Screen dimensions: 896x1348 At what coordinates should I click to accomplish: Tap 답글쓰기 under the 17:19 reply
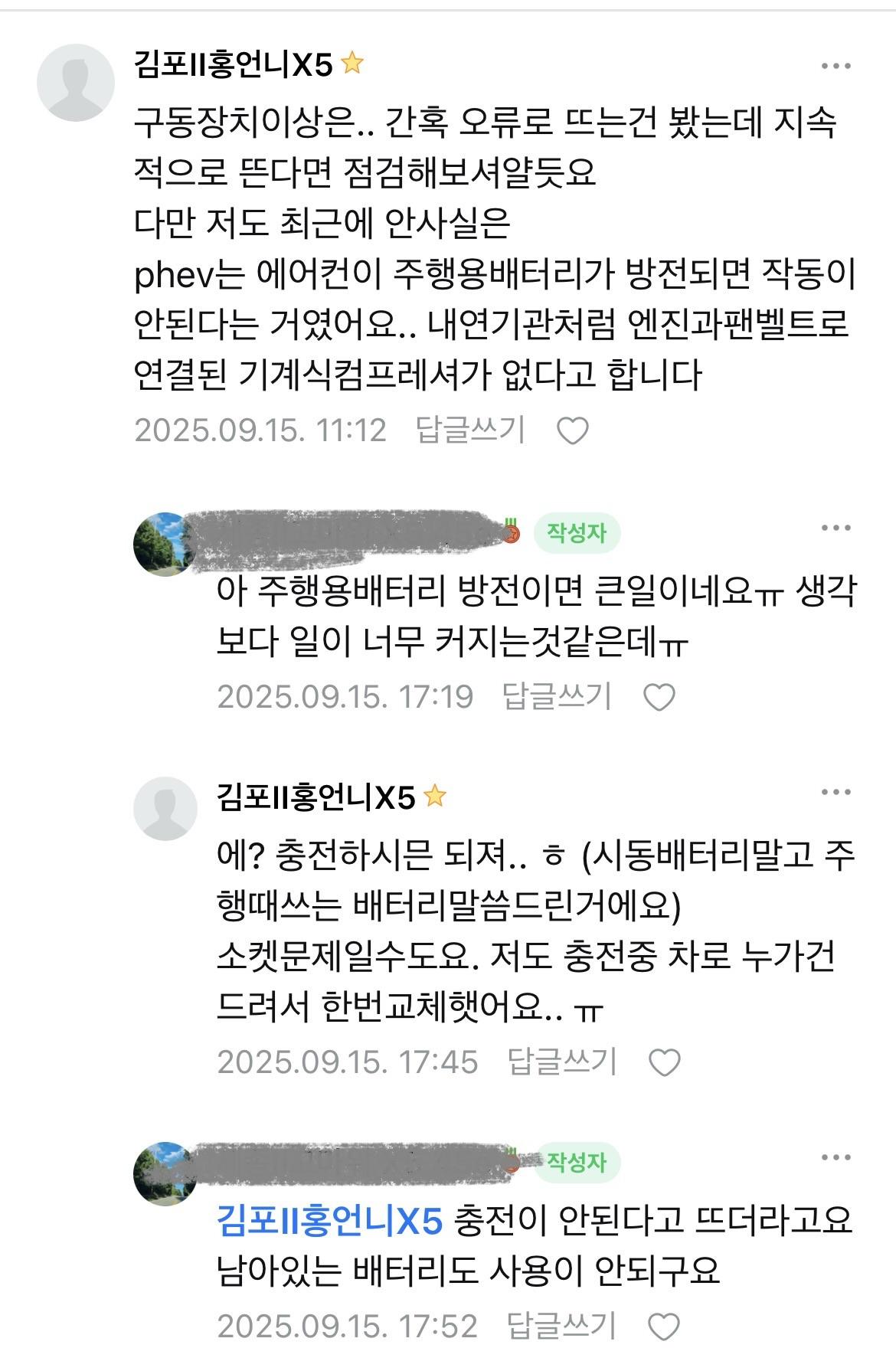point(557,696)
